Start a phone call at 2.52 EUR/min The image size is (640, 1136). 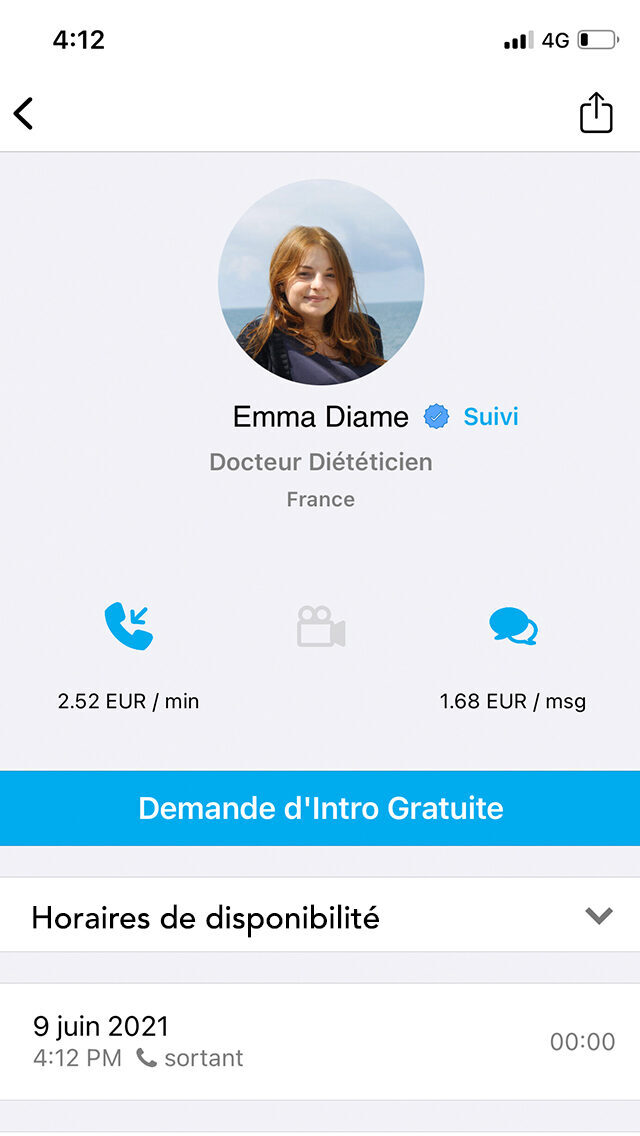point(129,627)
